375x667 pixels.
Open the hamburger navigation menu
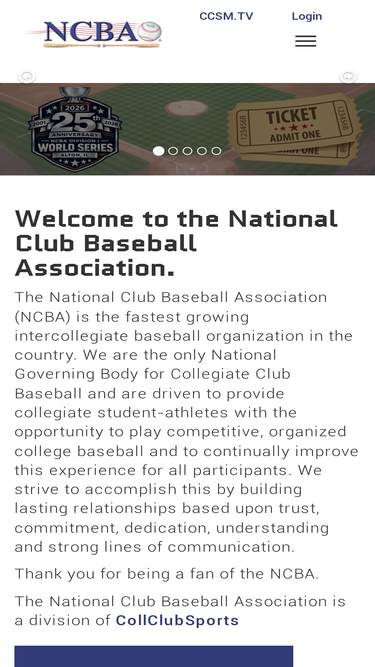(x=306, y=41)
